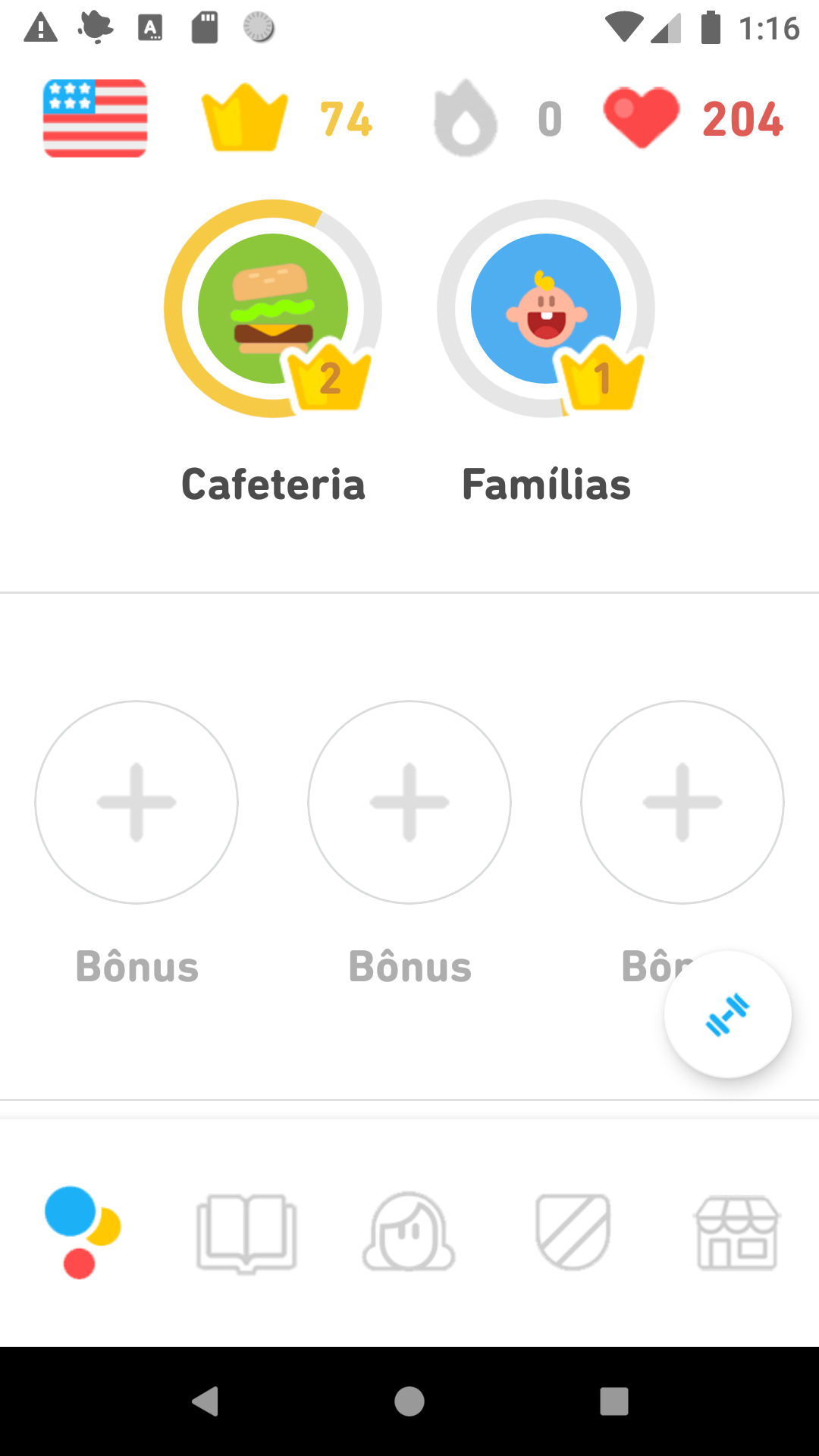Launch practice with the dumbbell button
The image size is (819, 1456).
click(x=727, y=1014)
